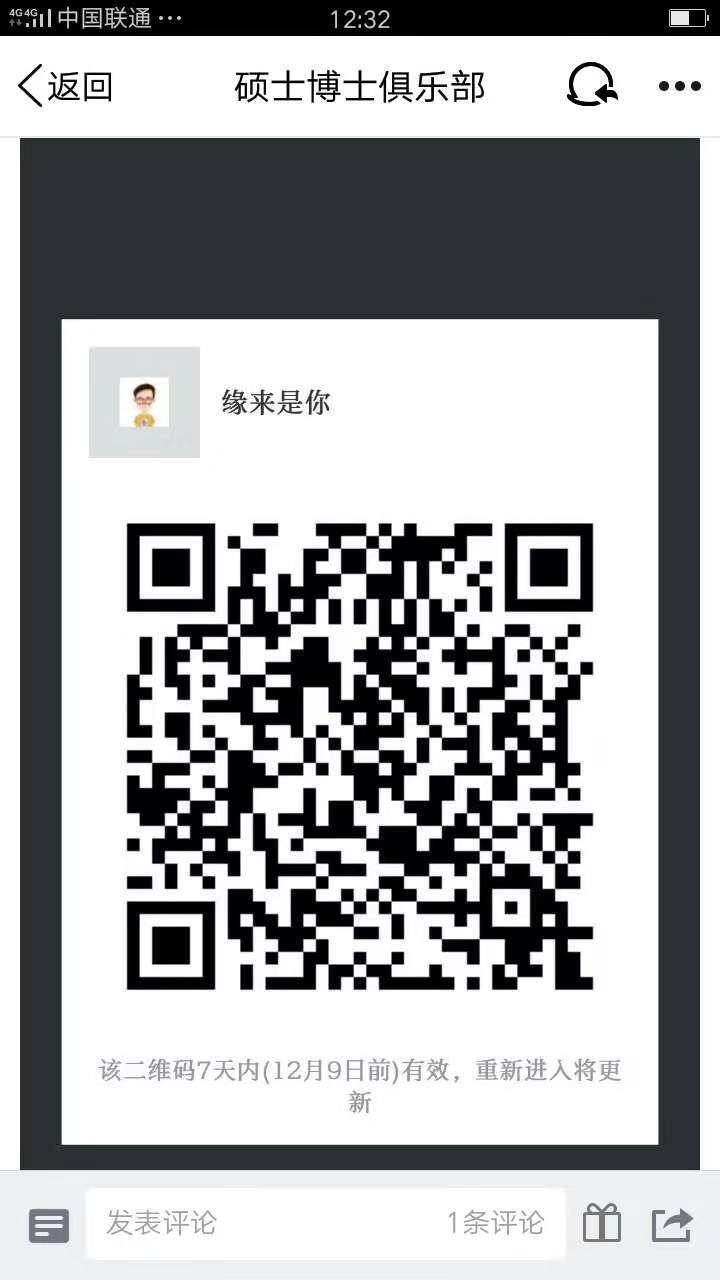Share this post via share icon
720x1280 pixels.
pyautogui.click(x=672, y=1224)
